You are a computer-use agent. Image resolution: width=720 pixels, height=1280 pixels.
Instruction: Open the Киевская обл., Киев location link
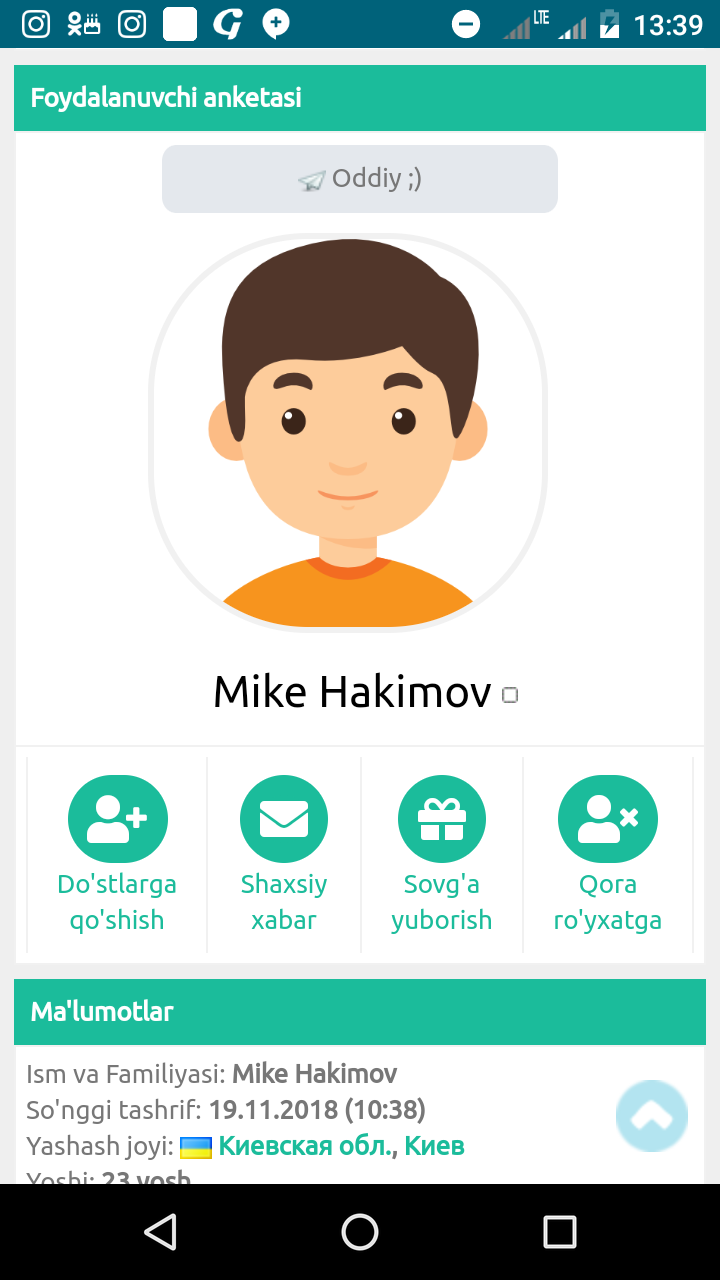tap(341, 1146)
